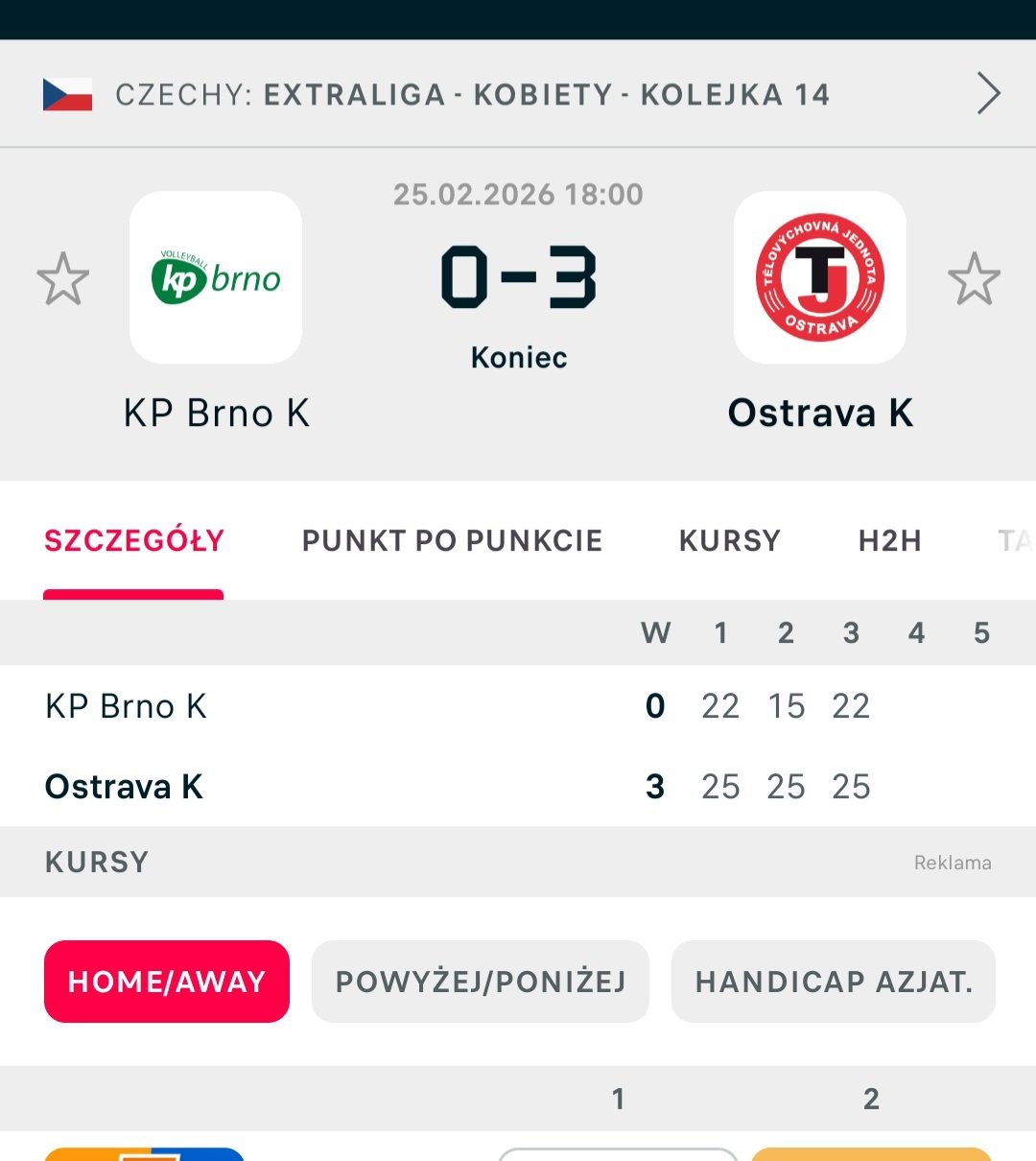Switch to the Szczegóły tab
Viewport: 1036px width, 1161px height.
(134, 541)
